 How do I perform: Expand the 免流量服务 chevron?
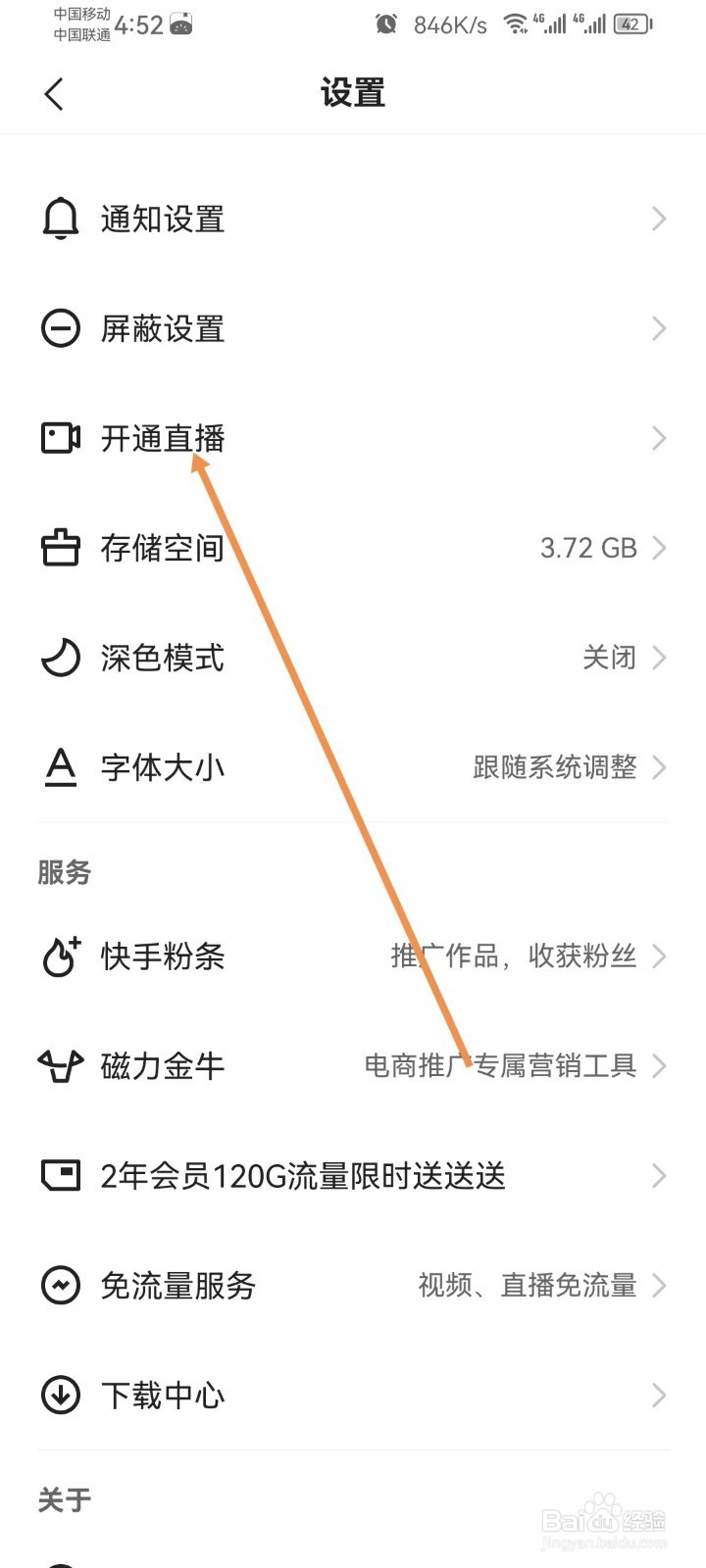click(658, 1285)
